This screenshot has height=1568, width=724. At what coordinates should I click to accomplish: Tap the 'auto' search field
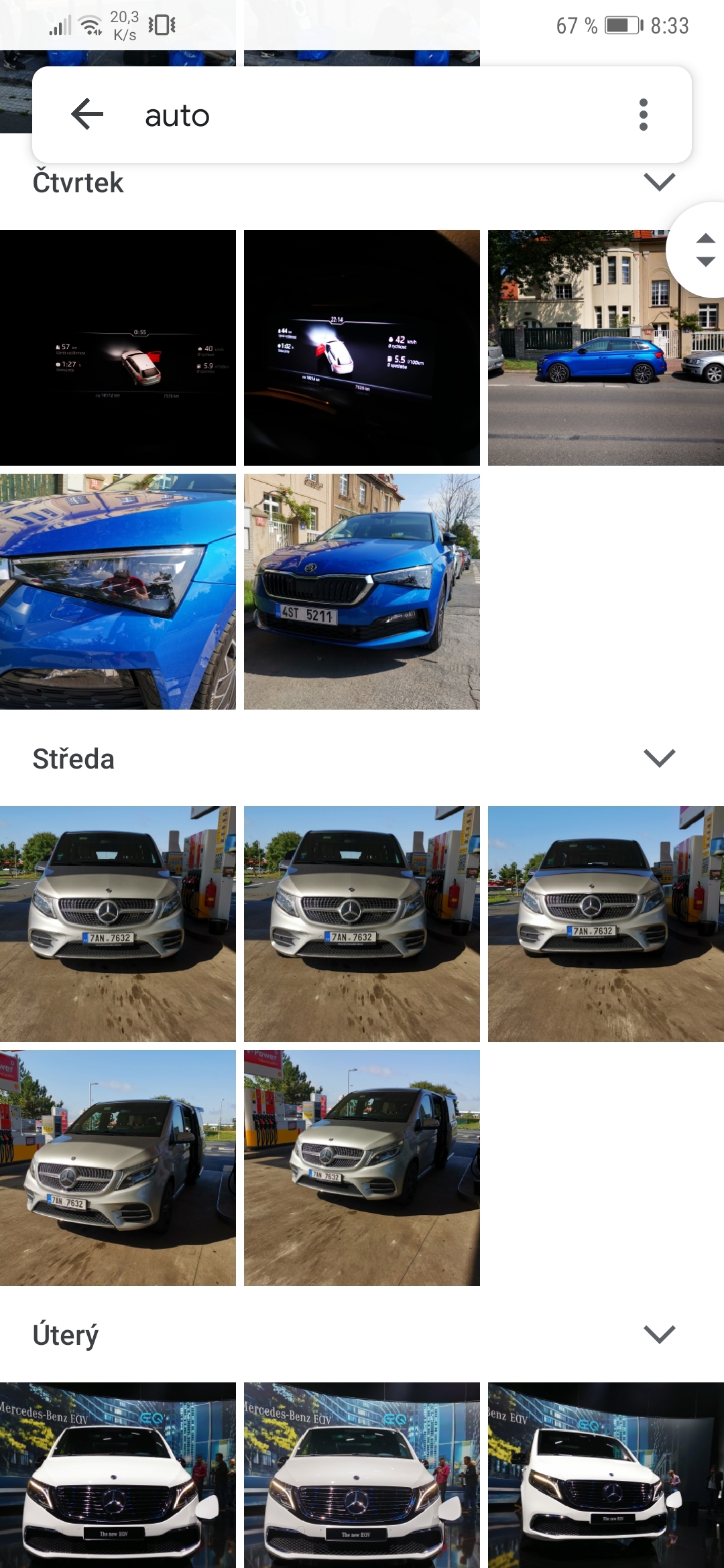[268, 114]
